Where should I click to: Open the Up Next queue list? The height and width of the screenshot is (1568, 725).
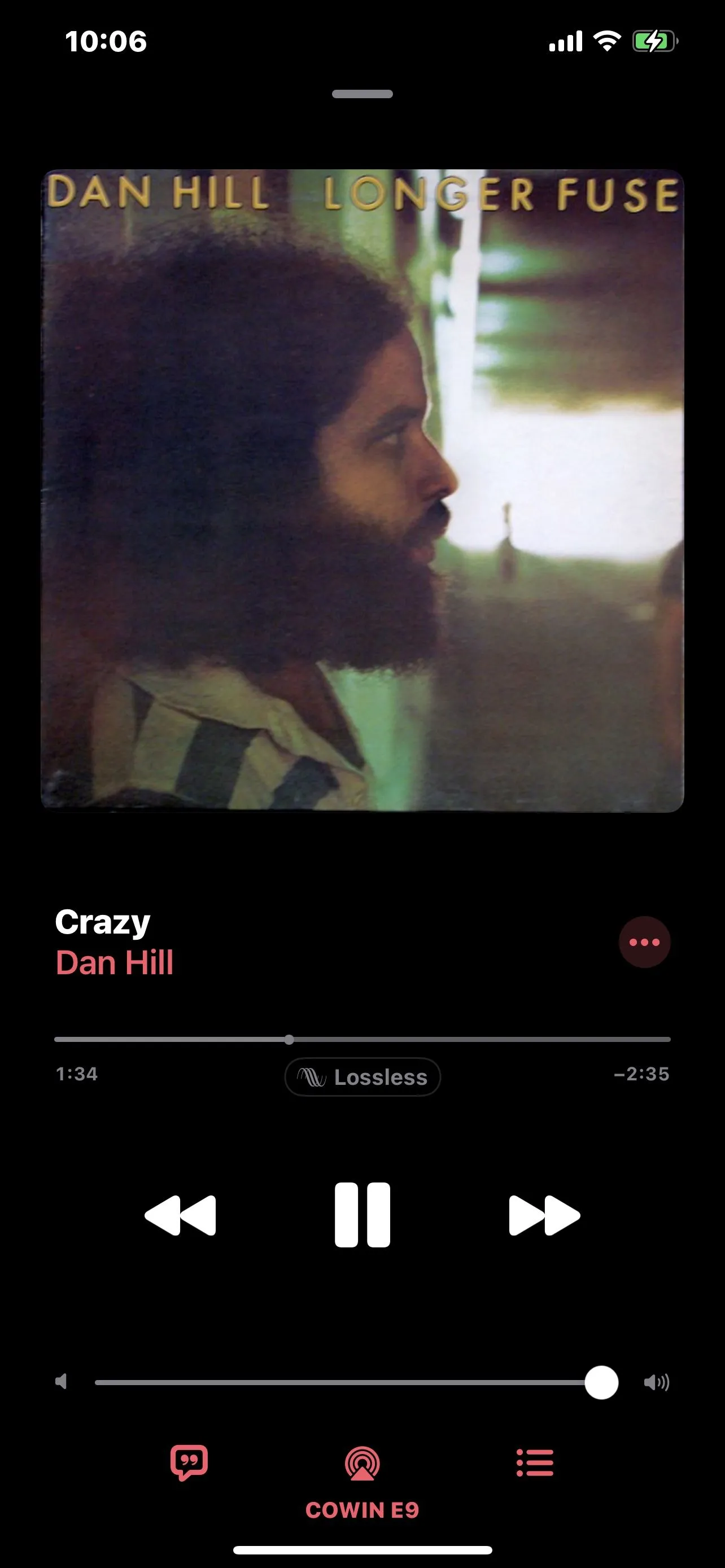coord(535,1462)
